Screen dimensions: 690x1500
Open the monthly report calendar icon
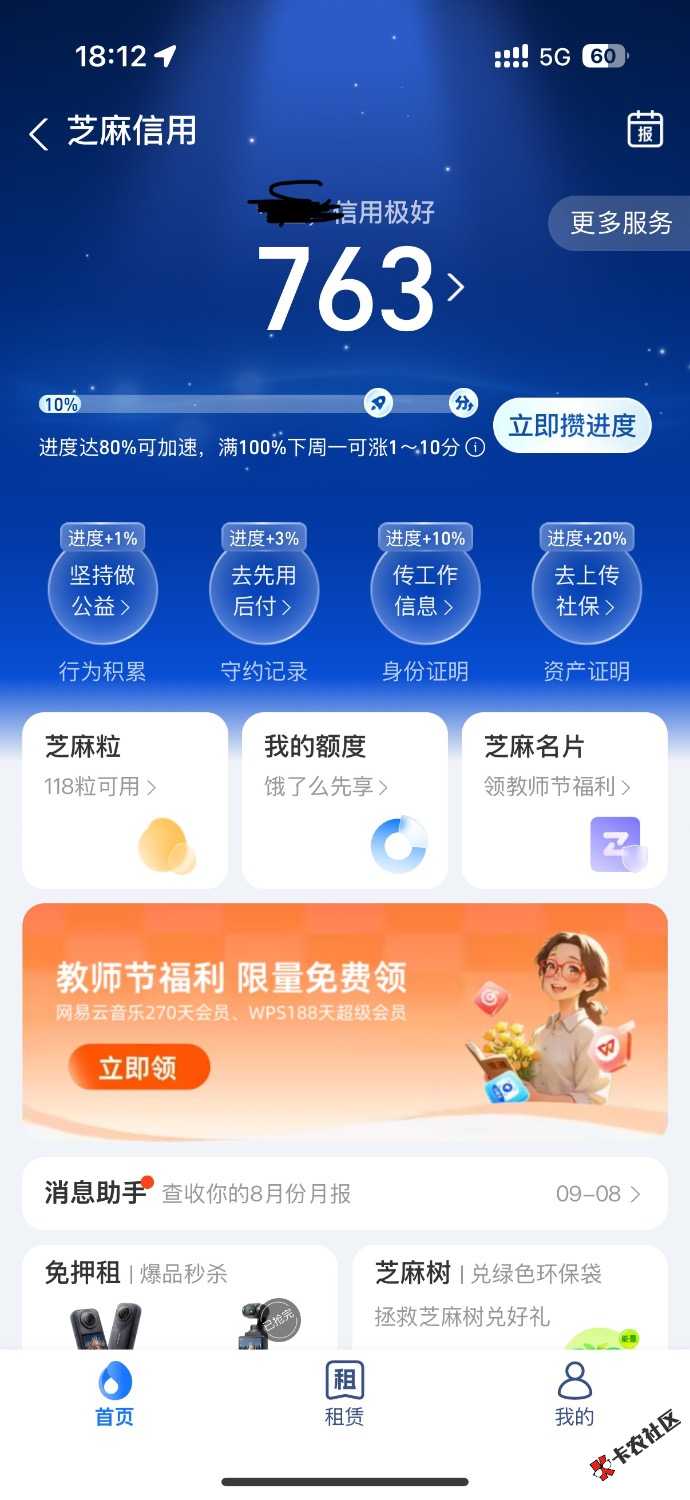coord(645,130)
